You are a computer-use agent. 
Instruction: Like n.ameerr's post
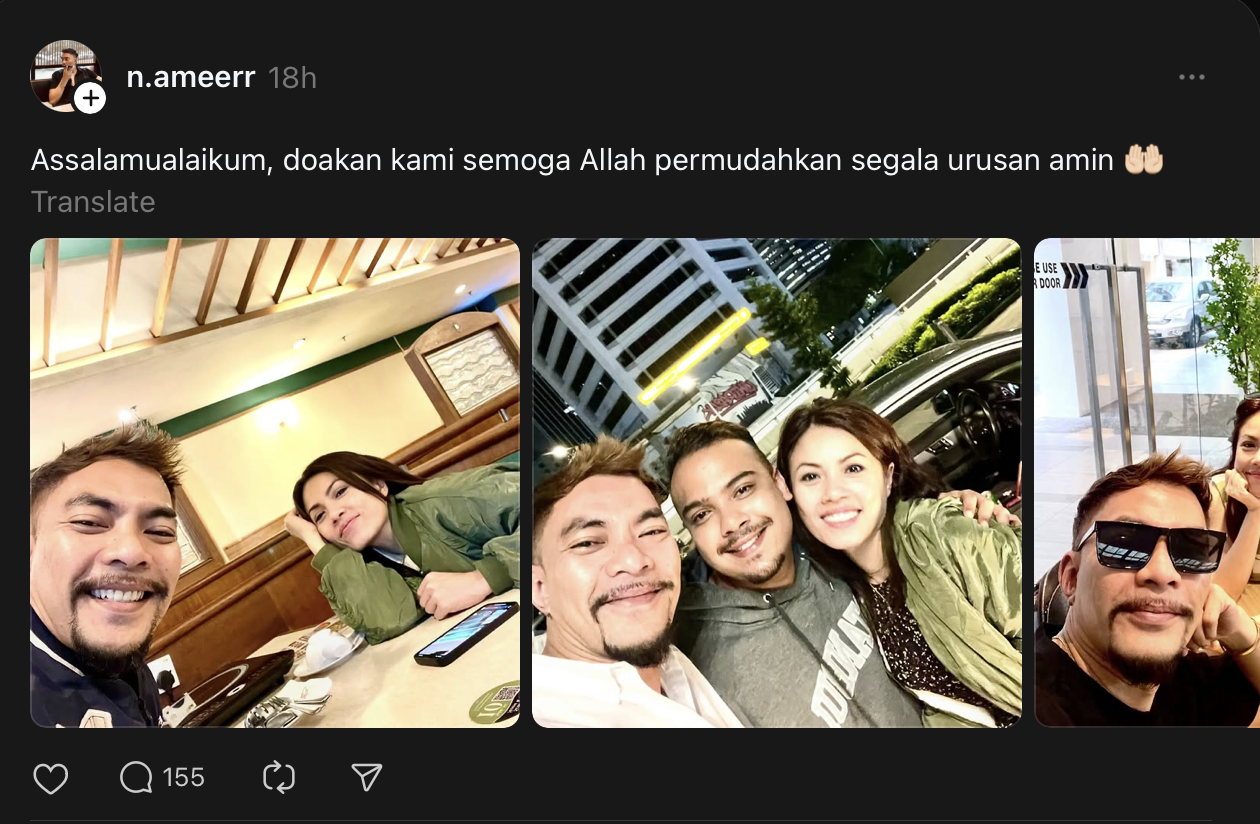[x=51, y=778]
